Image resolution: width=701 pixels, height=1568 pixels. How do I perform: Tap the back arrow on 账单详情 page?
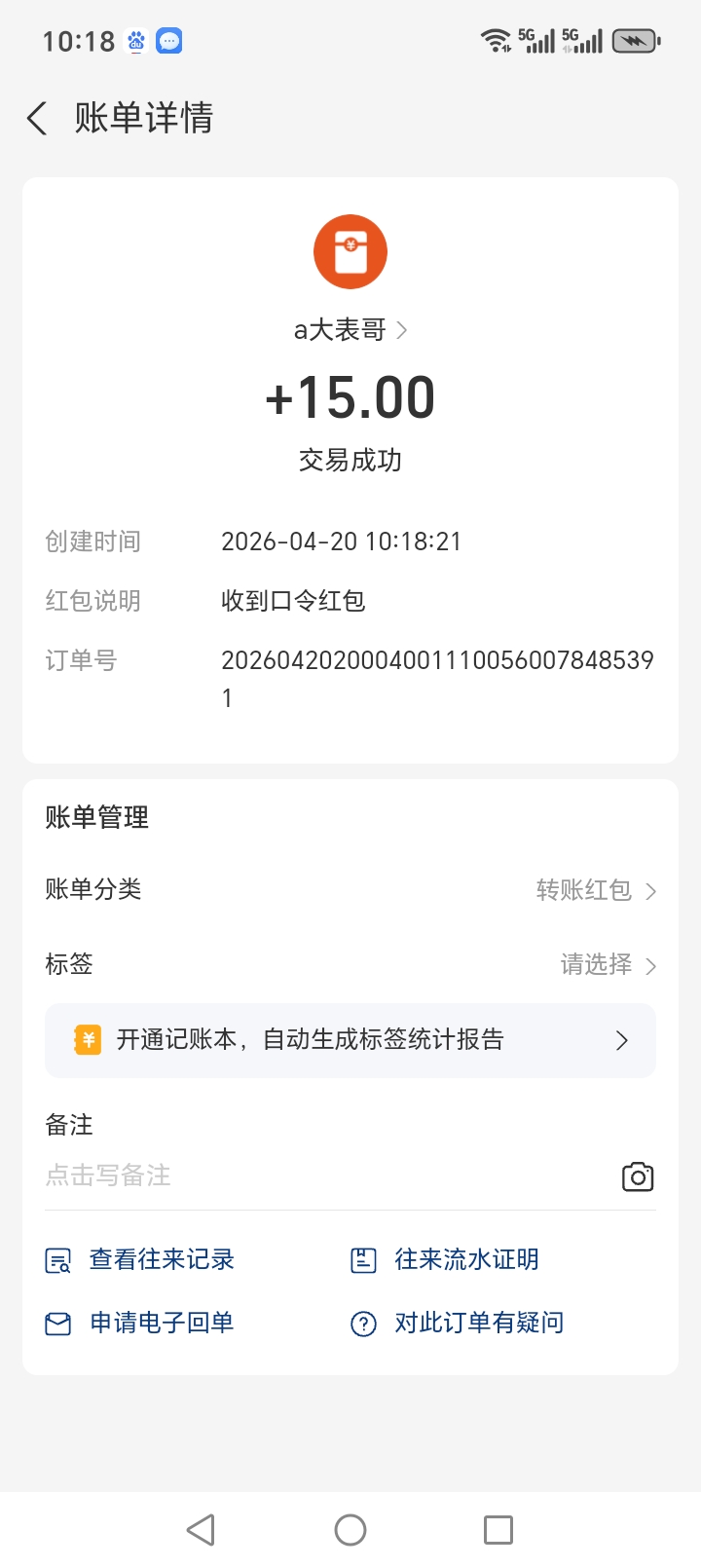pyautogui.click(x=36, y=117)
